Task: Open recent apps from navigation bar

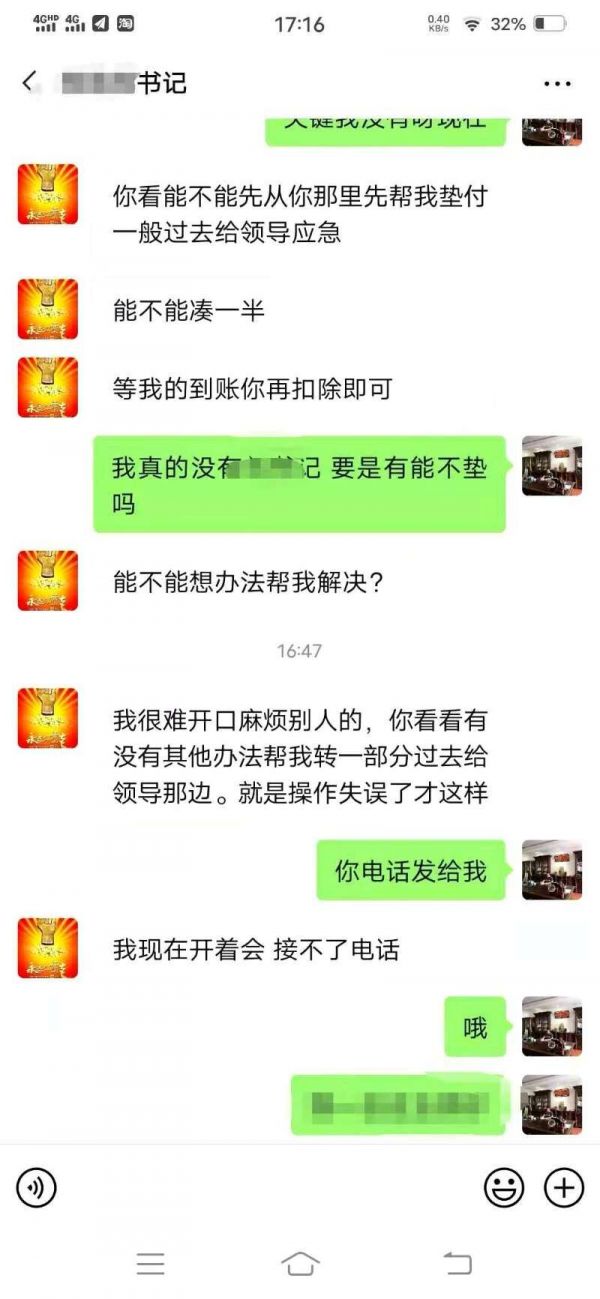Action: (x=150, y=1264)
